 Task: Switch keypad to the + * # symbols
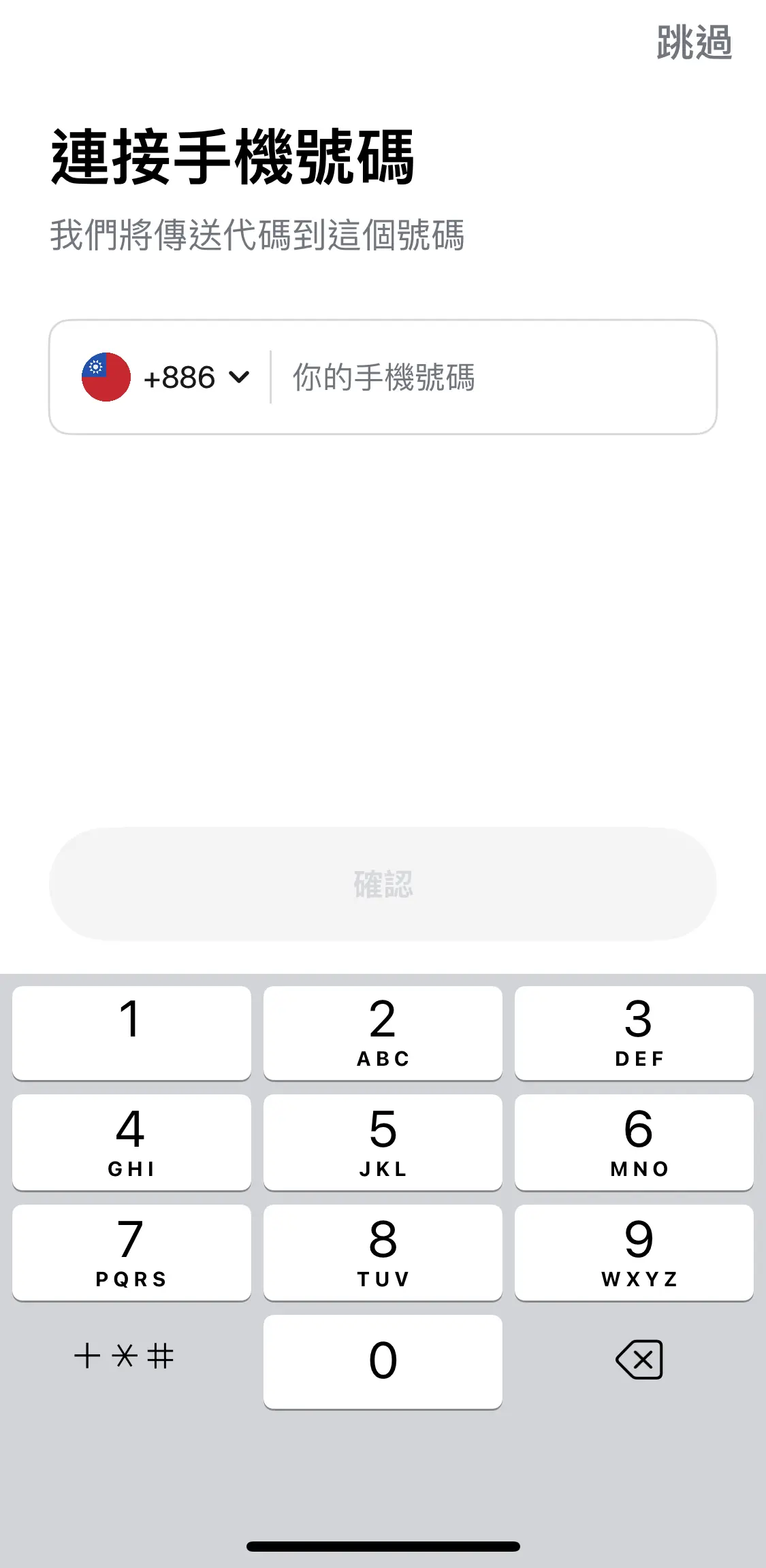(x=124, y=1356)
